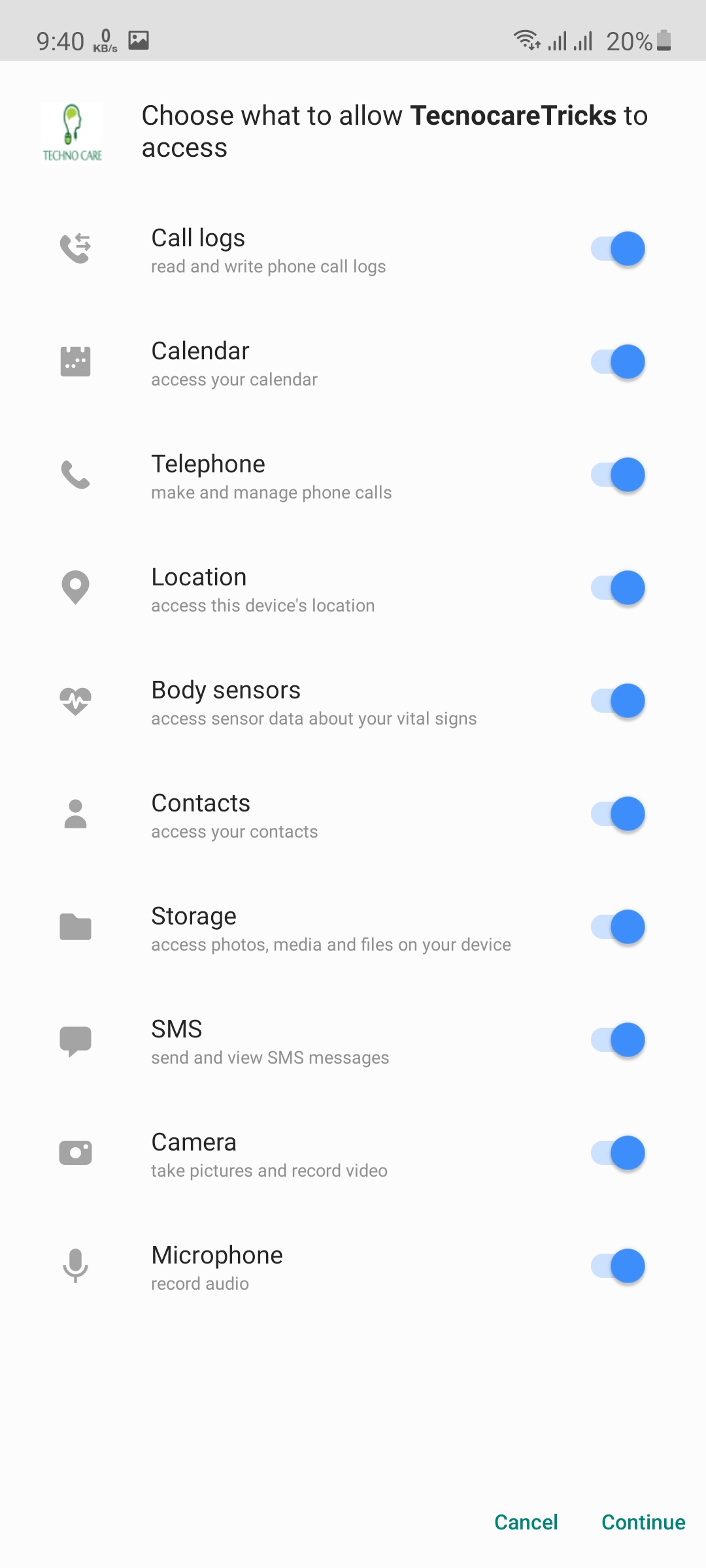The height and width of the screenshot is (1568, 706).
Task: Toggle the Storage permission switch
Action: coord(618,927)
